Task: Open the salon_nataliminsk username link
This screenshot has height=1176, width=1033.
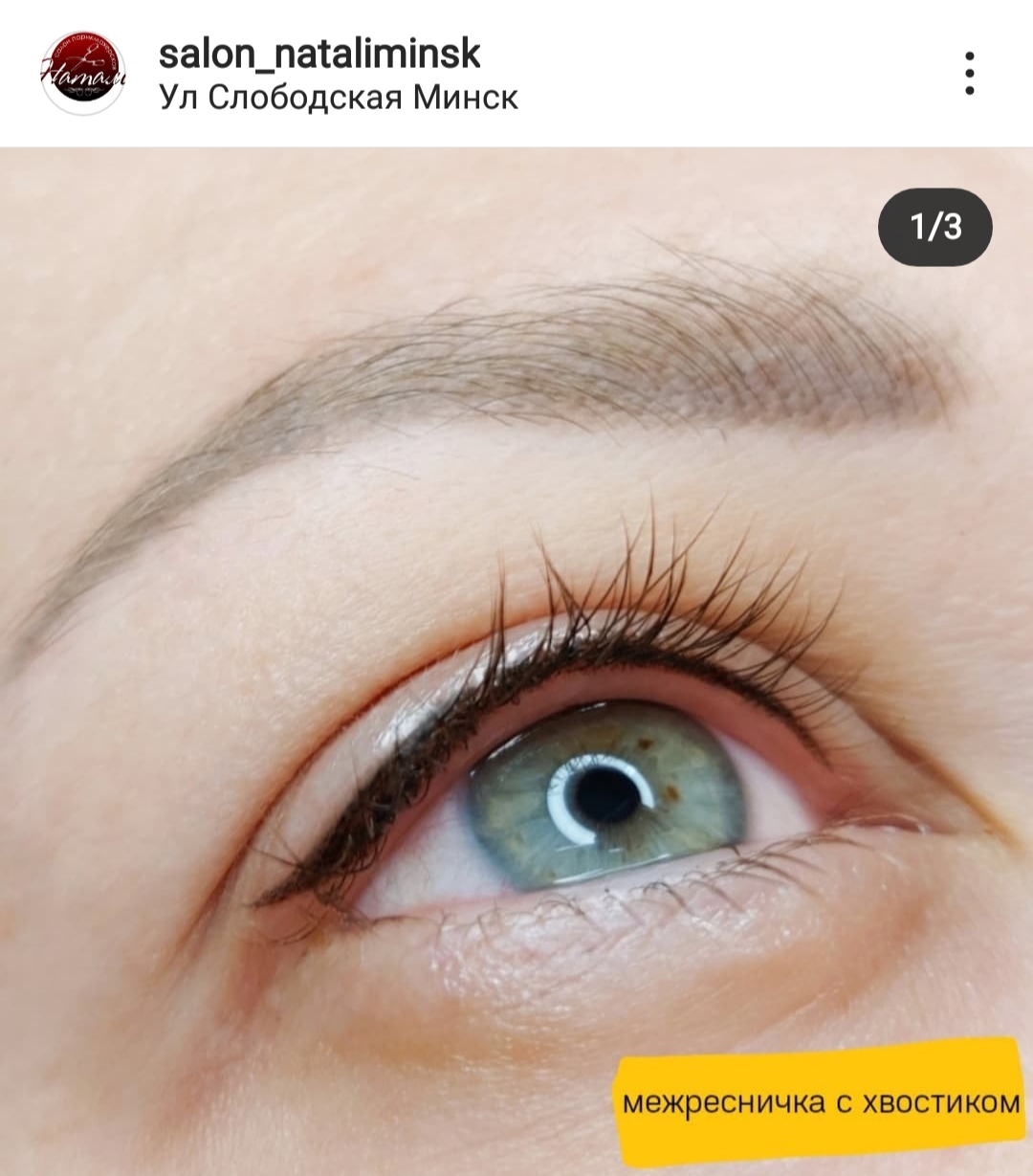Action: click(x=319, y=54)
